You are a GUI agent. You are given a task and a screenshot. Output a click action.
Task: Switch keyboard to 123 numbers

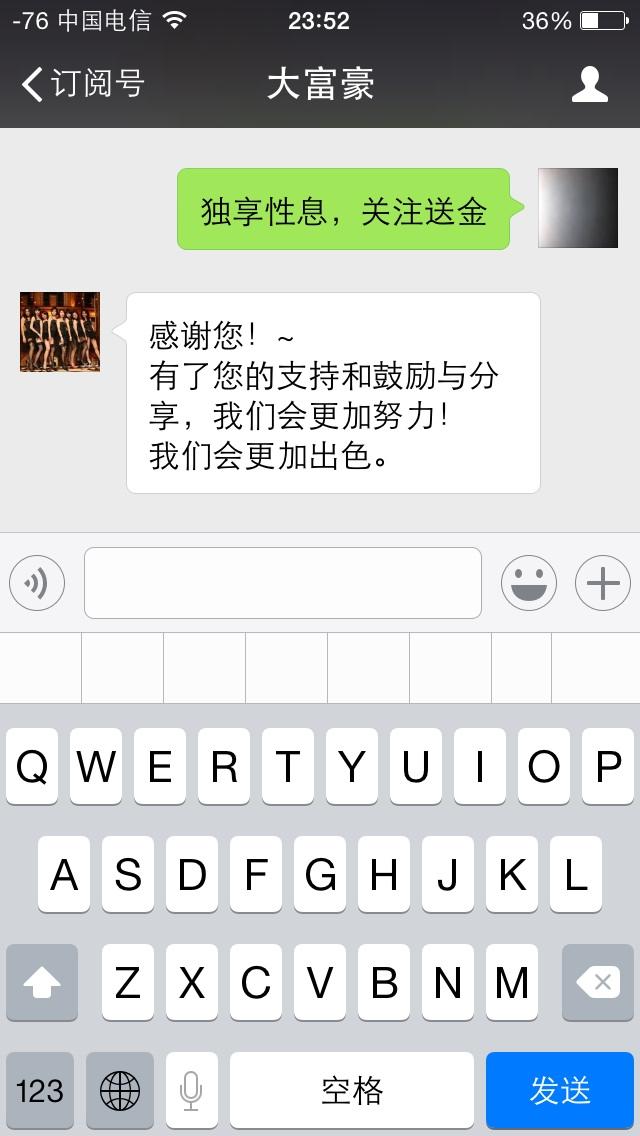coord(40,1090)
